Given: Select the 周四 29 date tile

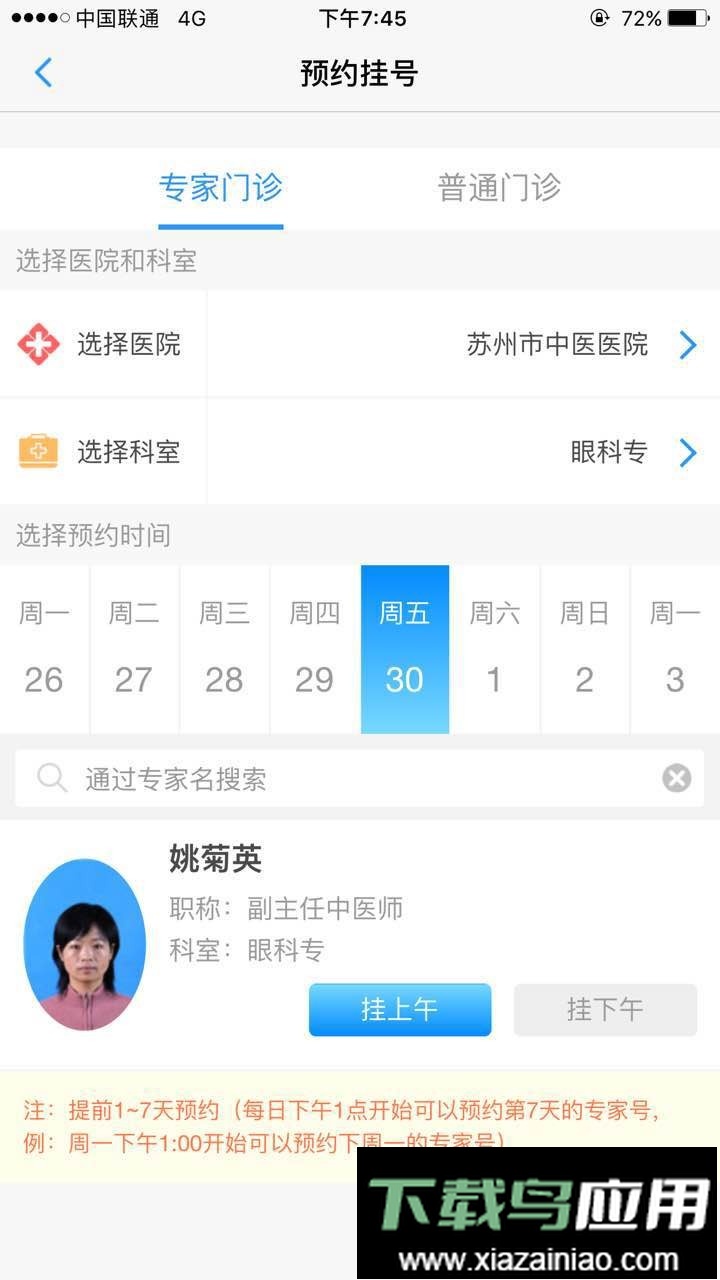Looking at the screenshot, I should (x=314, y=650).
